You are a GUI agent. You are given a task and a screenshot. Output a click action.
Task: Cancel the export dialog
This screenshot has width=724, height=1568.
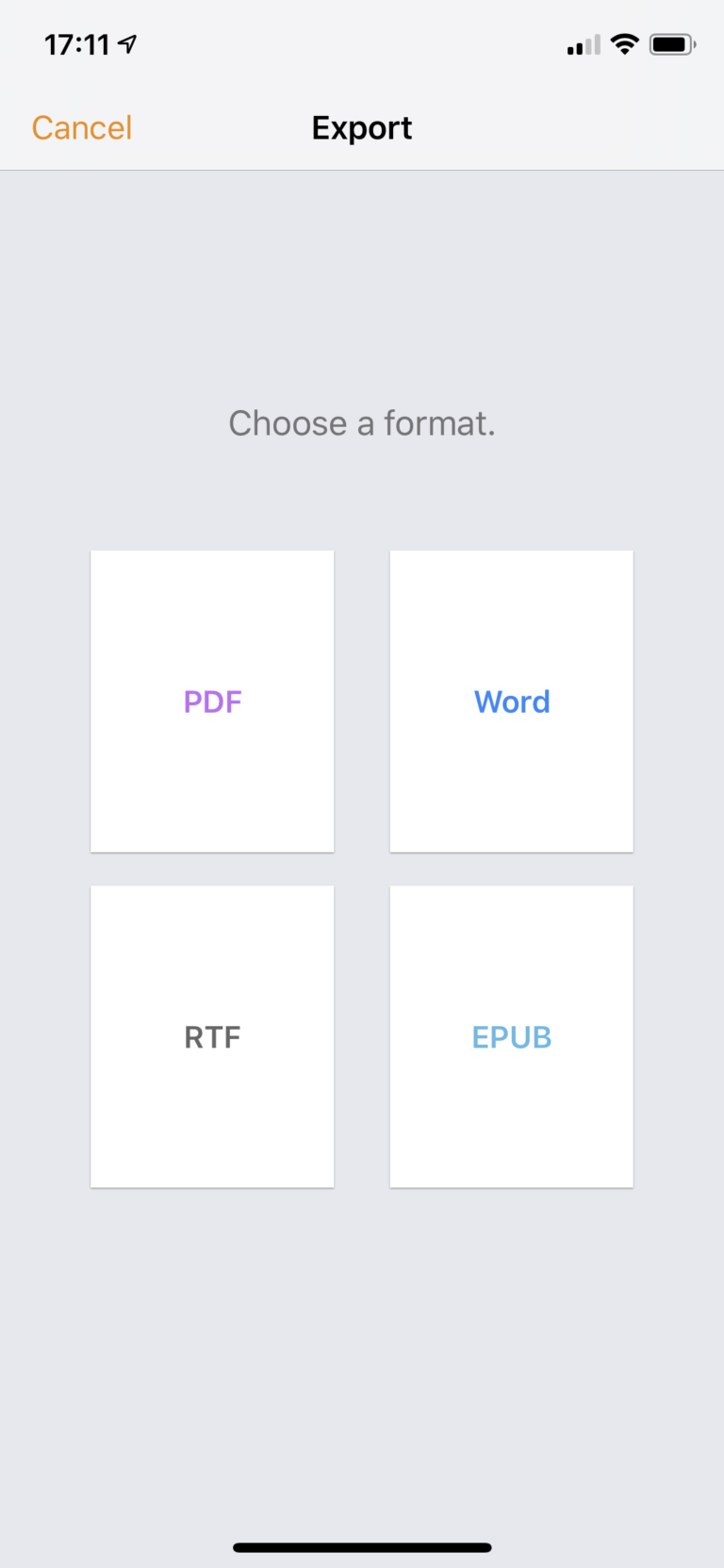[81, 126]
